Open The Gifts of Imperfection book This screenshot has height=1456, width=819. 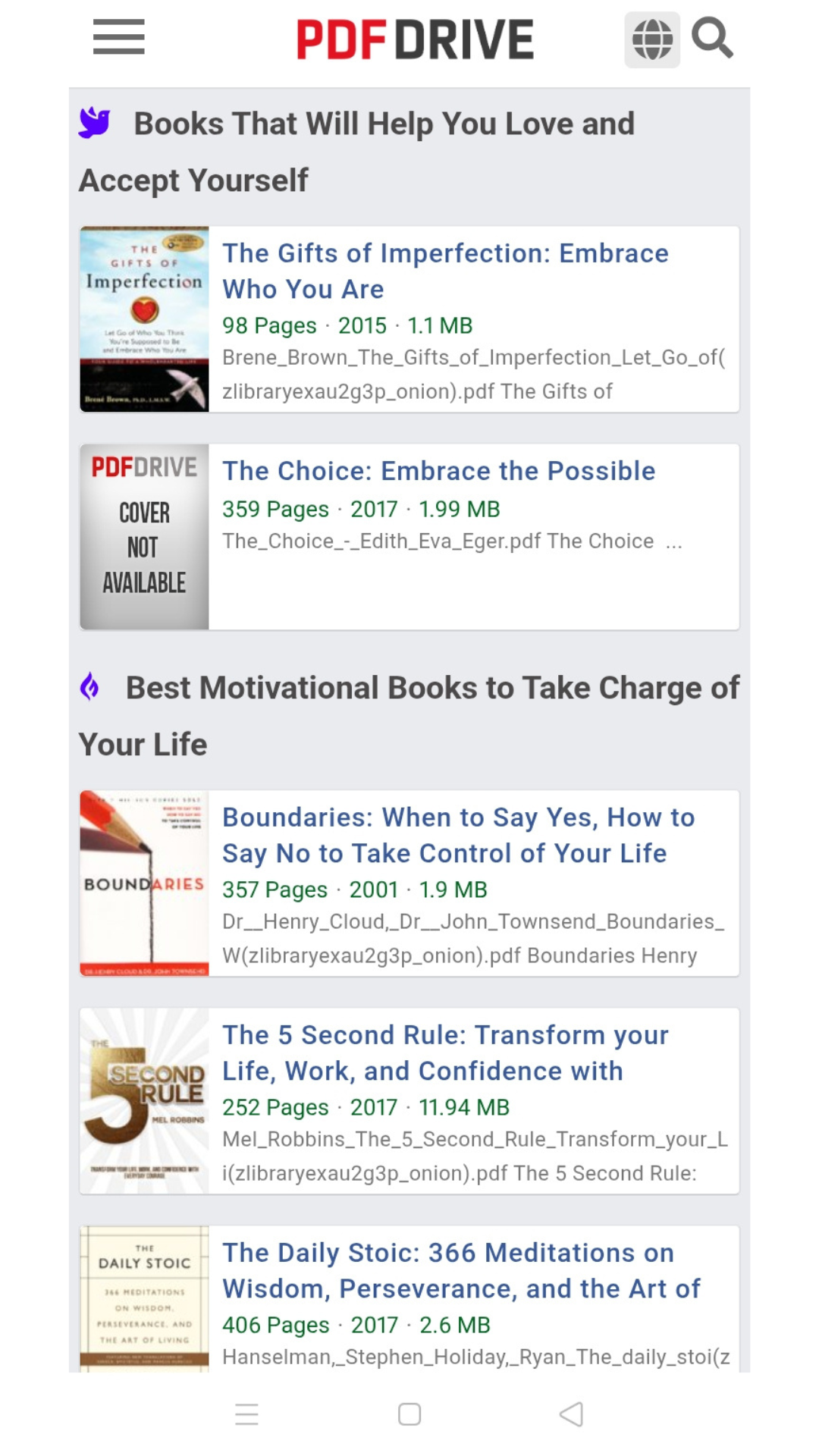click(445, 271)
